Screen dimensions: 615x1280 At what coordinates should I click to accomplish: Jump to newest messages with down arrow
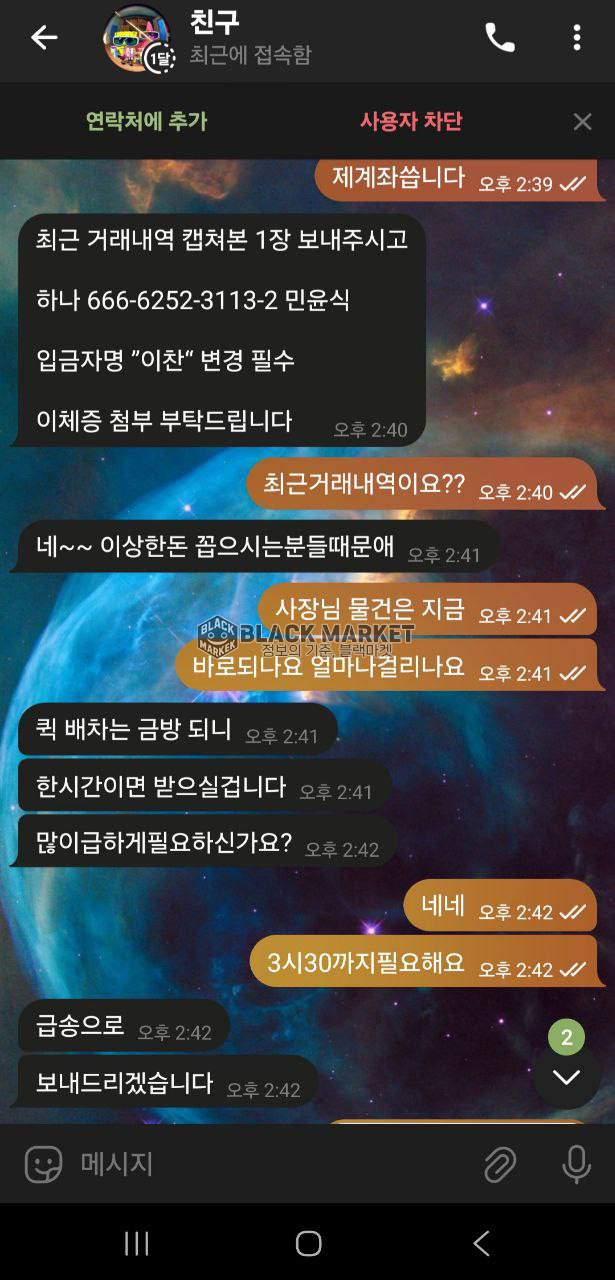point(566,1077)
